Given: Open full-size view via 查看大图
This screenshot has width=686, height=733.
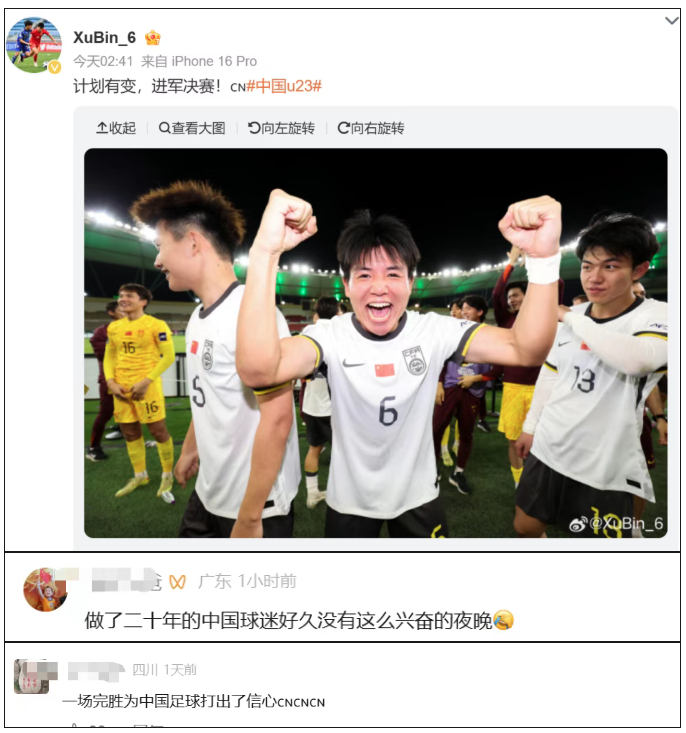Looking at the screenshot, I should [192, 128].
